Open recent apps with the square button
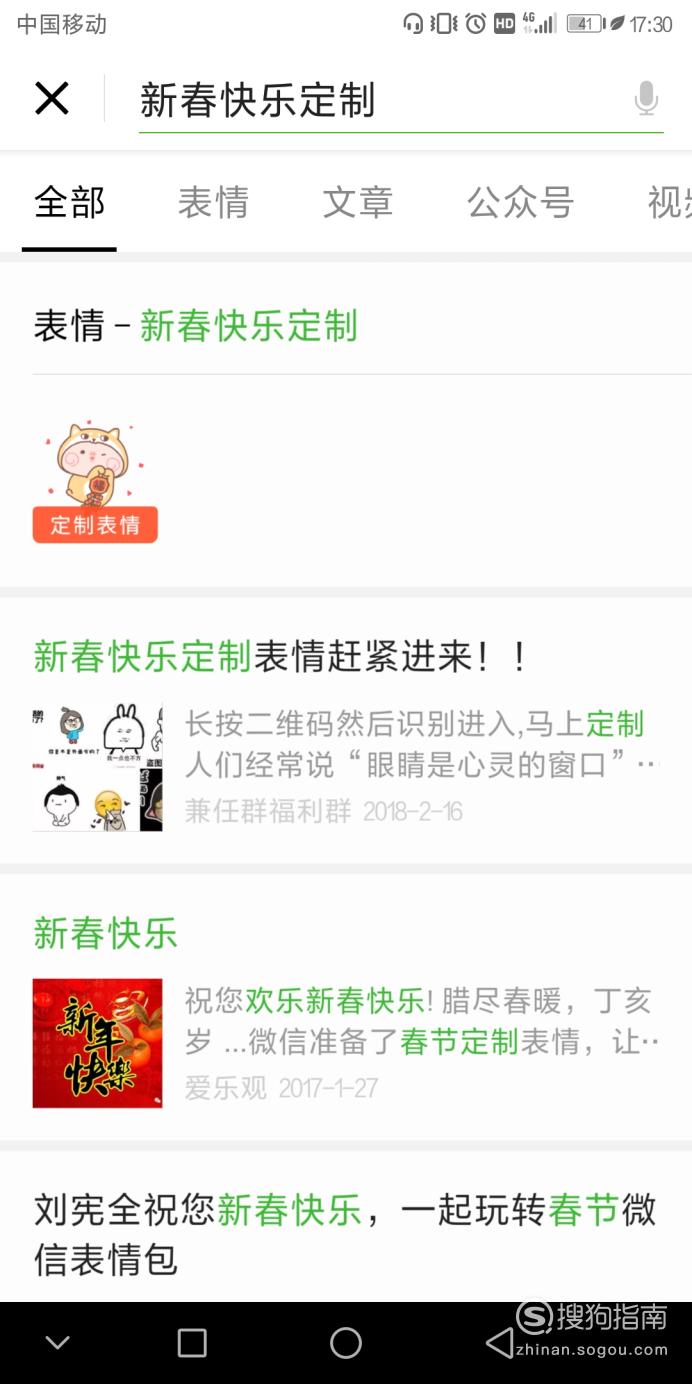The image size is (692, 1384). (191, 1343)
